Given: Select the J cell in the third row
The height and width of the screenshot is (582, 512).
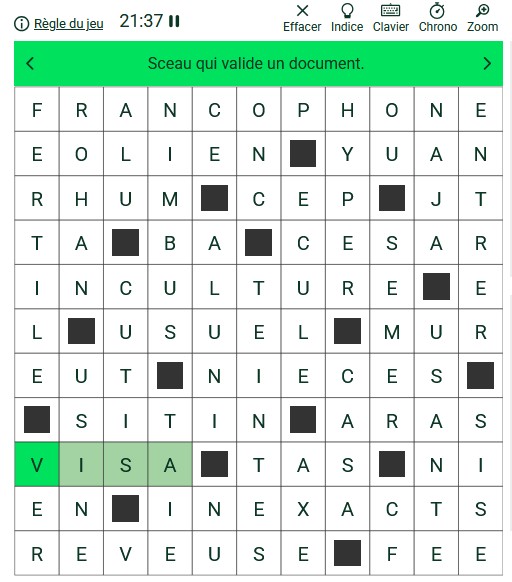Looking at the screenshot, I should coord(436,198).
